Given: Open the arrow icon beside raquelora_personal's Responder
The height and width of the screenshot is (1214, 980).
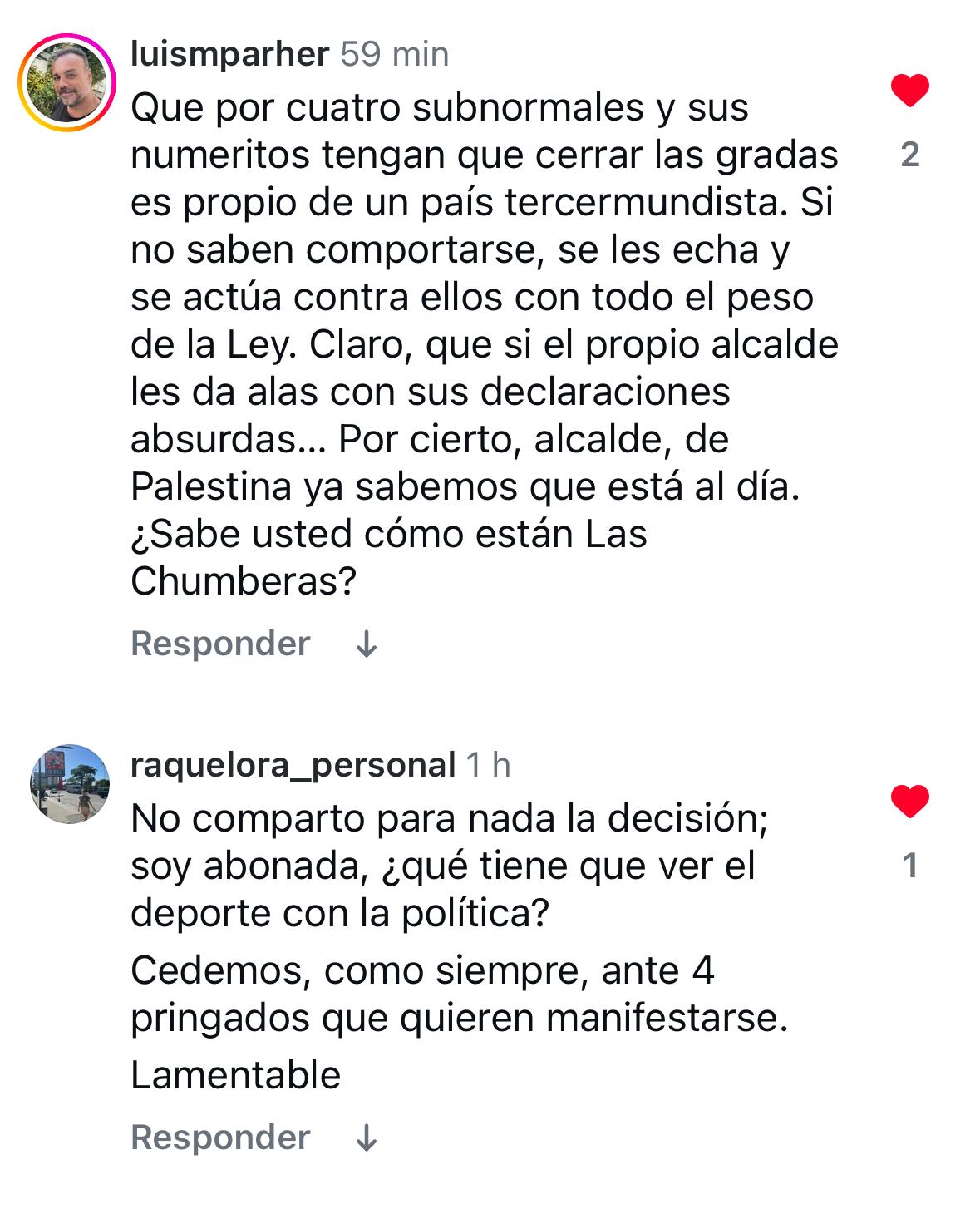Looking at the screenshot, I should tap(366, 1138).
